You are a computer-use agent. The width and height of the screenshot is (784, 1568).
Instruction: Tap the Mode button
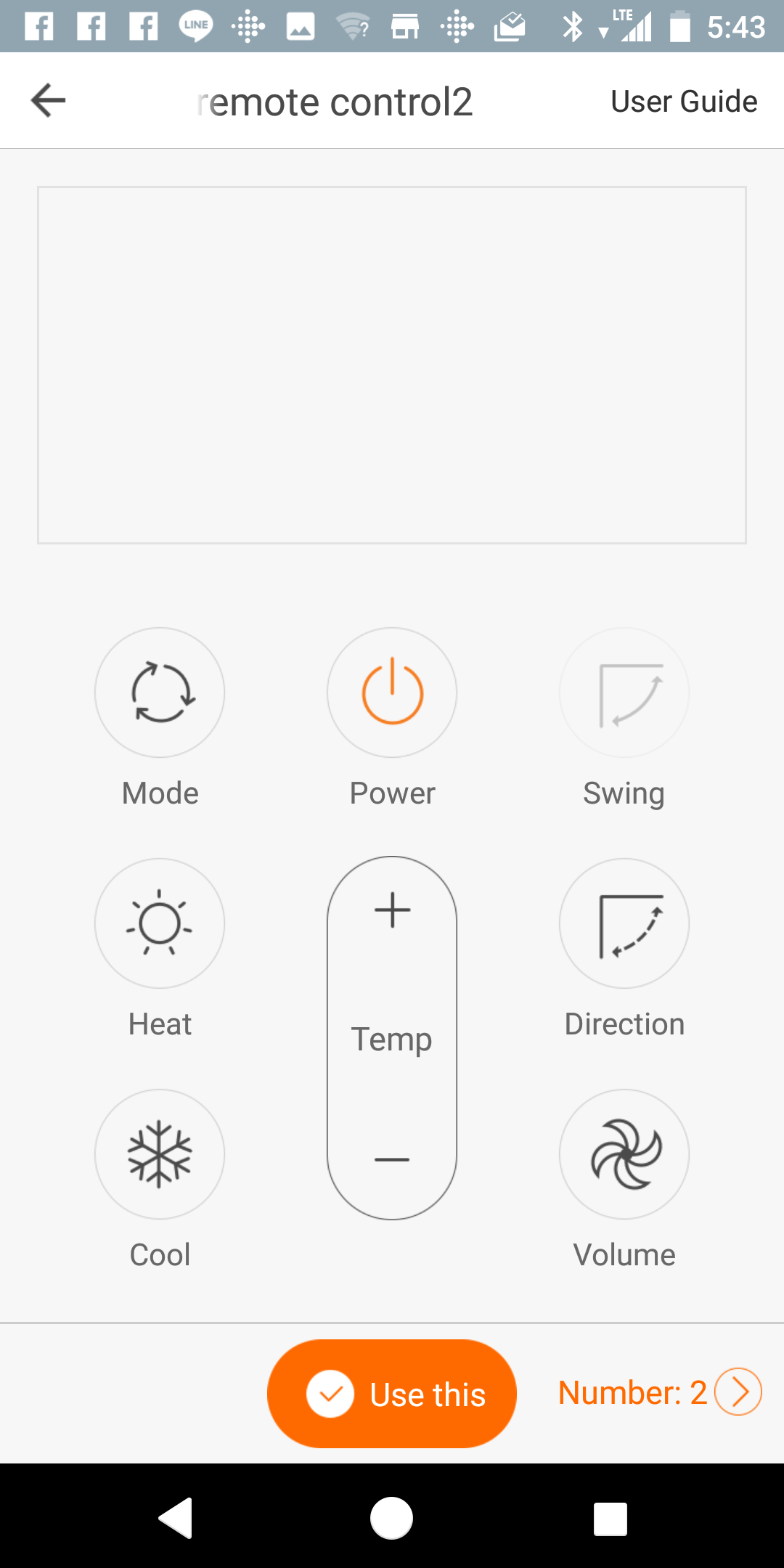point(160,693)
